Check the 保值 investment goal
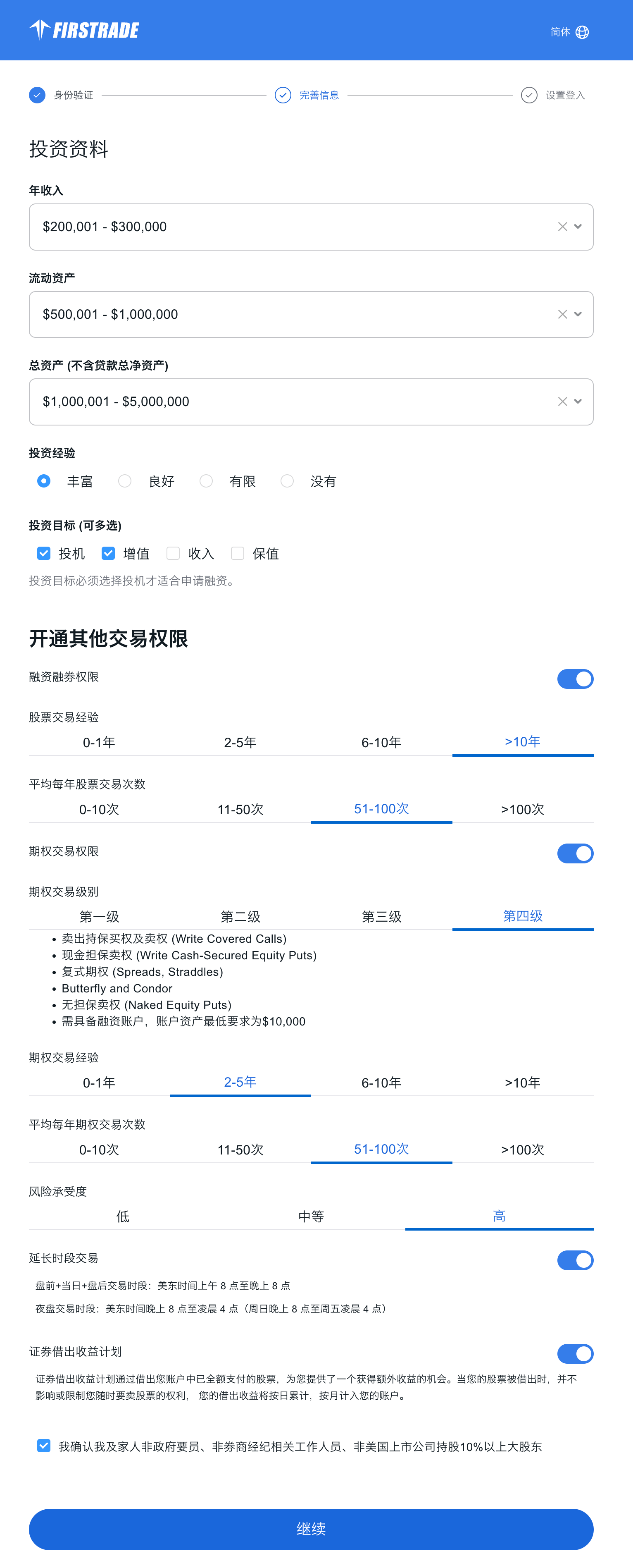 (238, 553)
